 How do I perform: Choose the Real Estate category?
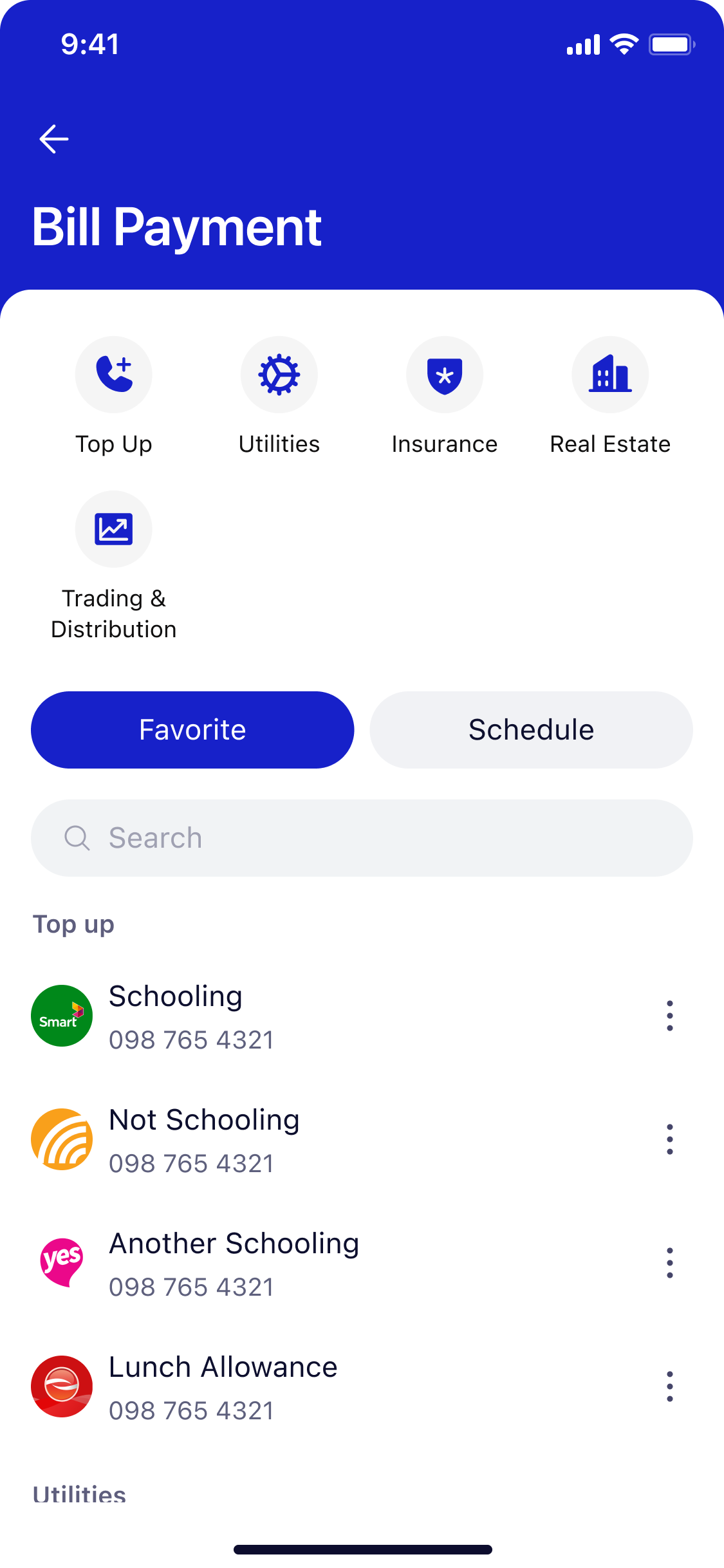(x=610, y=375)
